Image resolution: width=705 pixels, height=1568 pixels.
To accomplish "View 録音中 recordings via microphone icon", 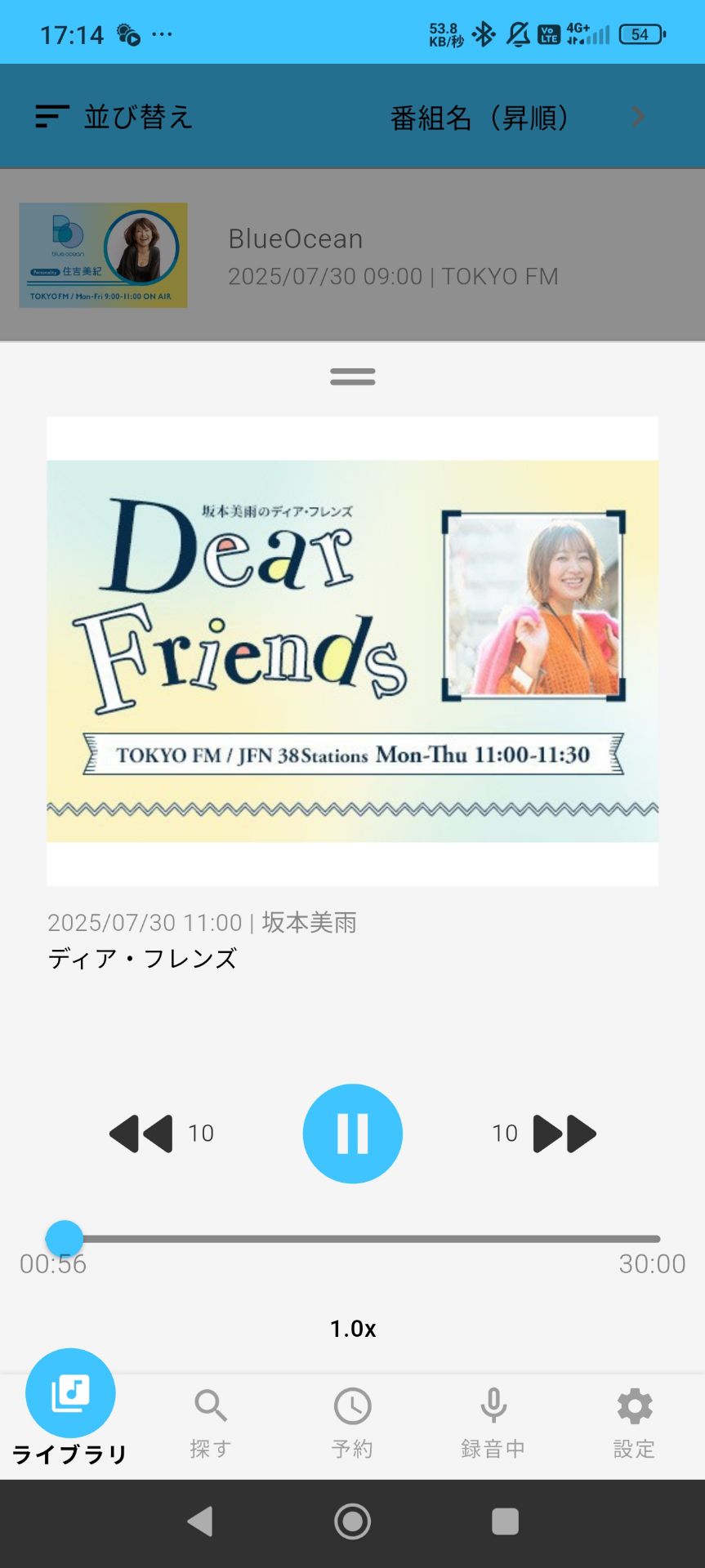I will [493, 1406].
